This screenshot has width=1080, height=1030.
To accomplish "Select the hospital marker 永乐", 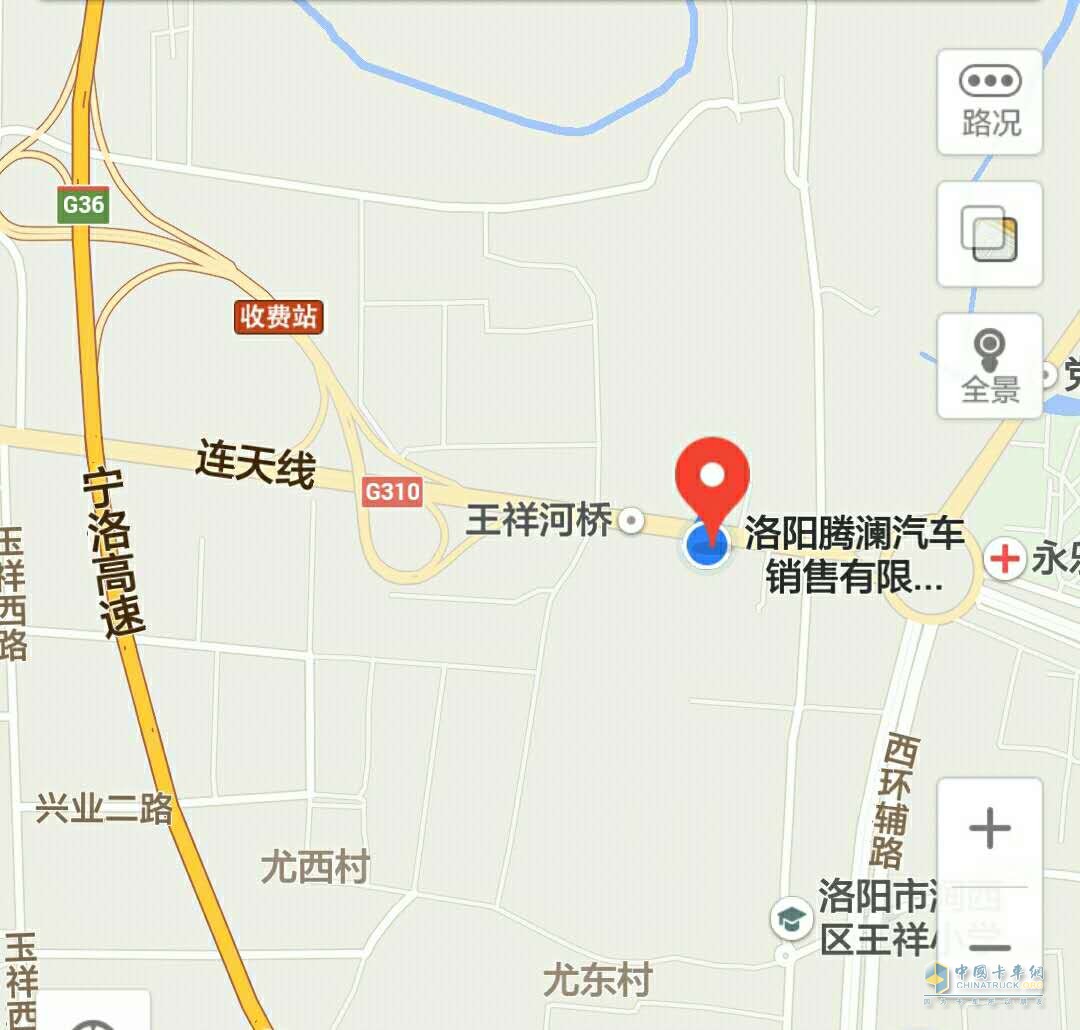I will tap(1004, 559).
